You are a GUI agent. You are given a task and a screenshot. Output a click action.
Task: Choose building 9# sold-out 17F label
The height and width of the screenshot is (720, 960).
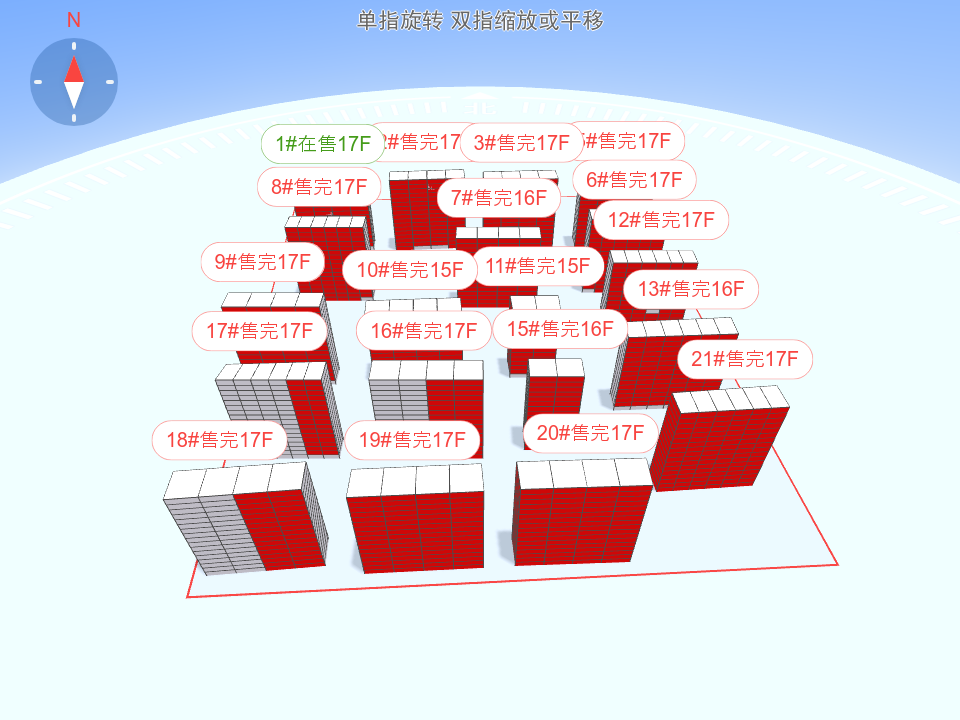pos(263,263)
